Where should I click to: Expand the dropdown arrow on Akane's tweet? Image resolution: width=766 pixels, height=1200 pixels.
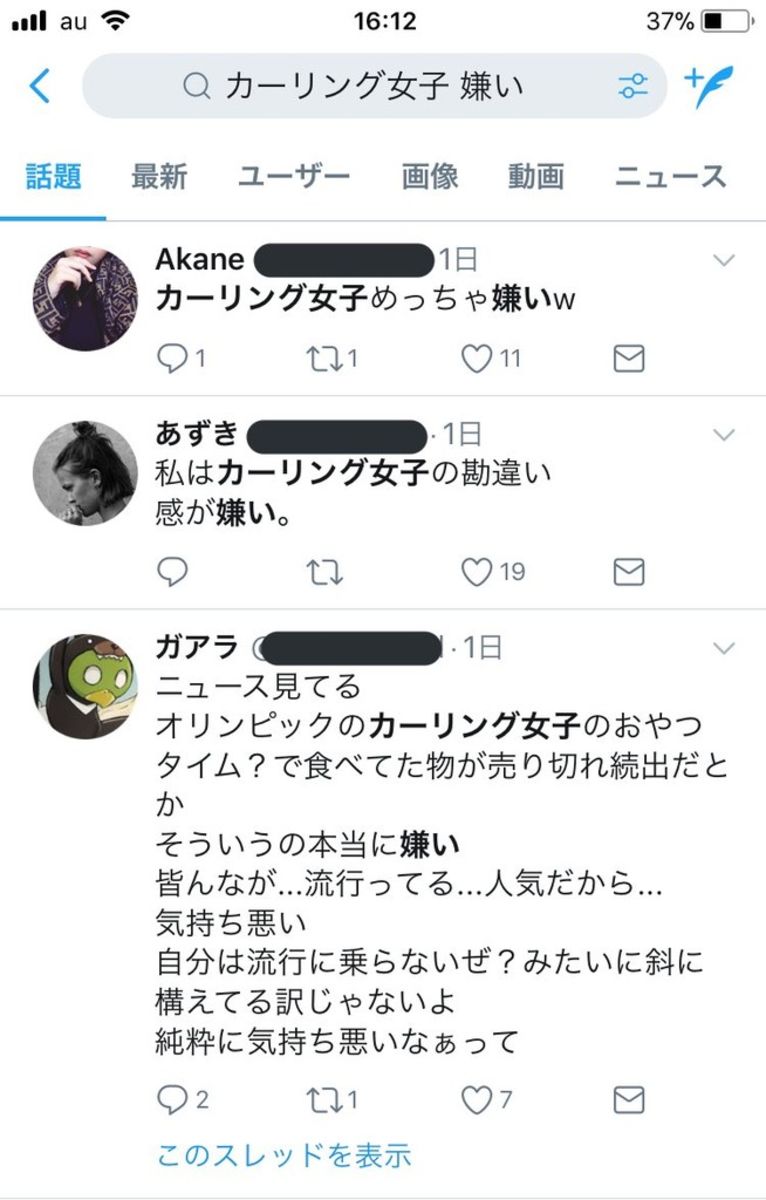[723, 261]
